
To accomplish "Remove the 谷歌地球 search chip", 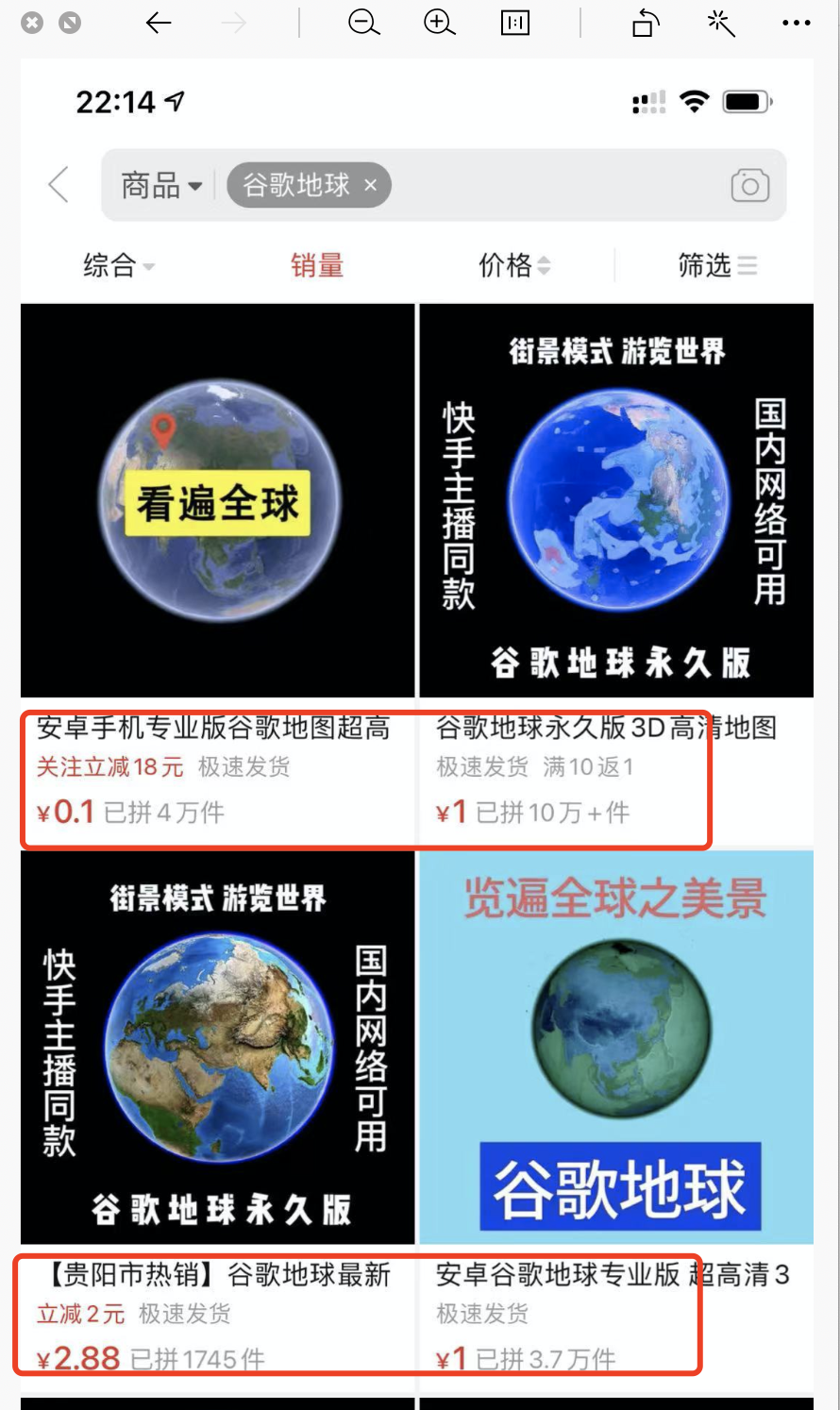I will click(371, 186).
